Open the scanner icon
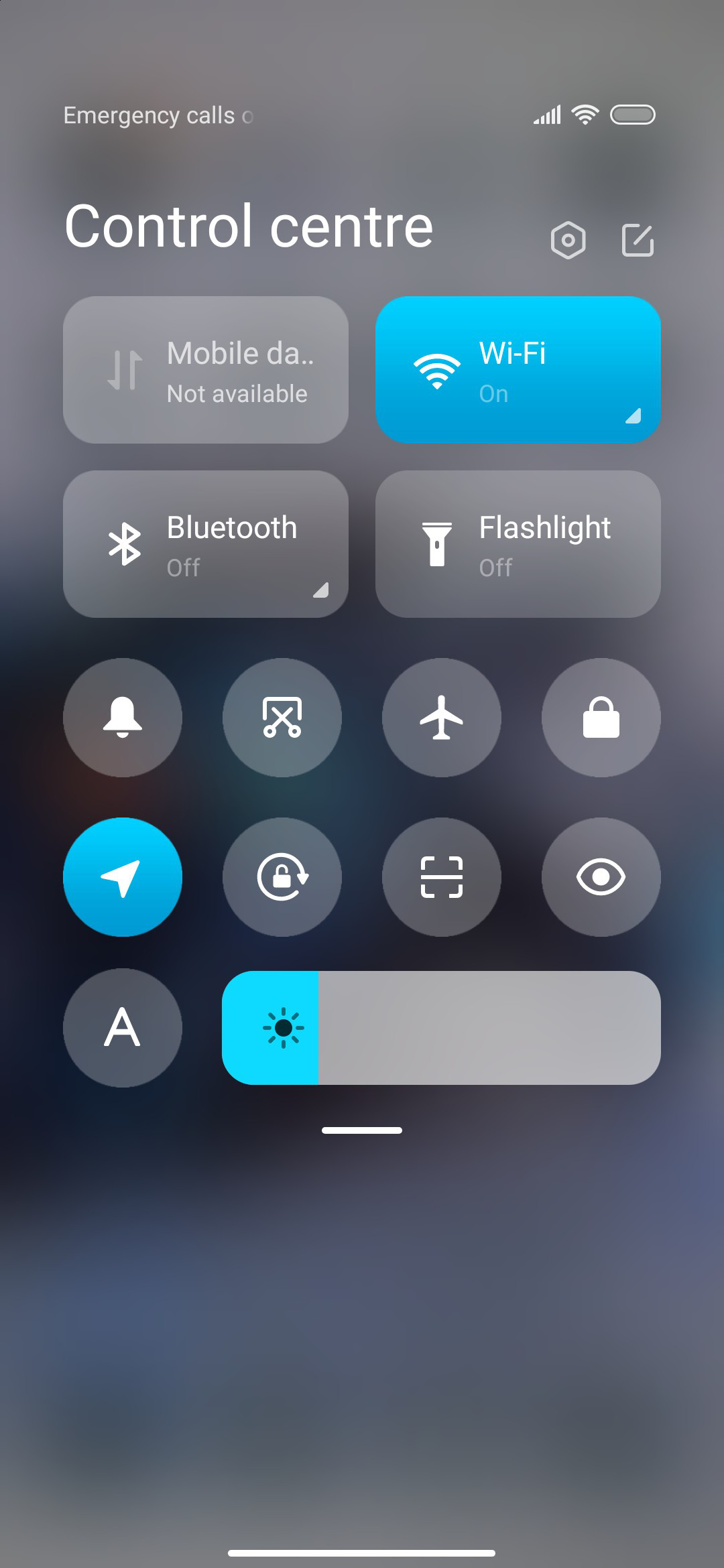The width and height of the screenshot is (724, 1568). coord(442,877)
